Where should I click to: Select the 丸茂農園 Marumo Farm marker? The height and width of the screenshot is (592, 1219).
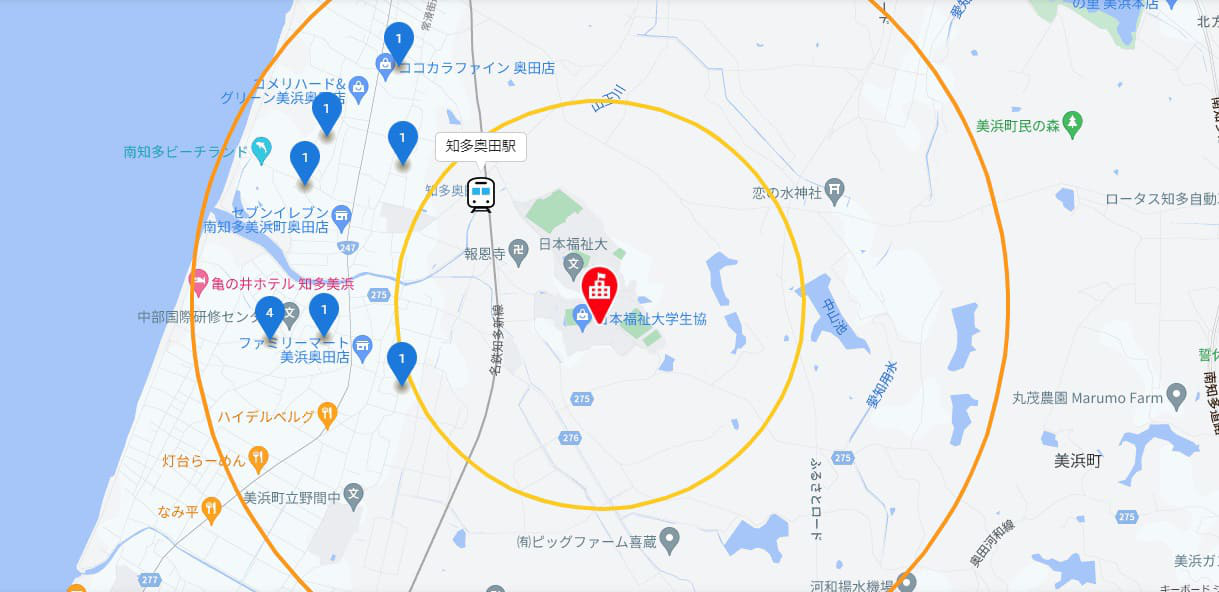1177,398
